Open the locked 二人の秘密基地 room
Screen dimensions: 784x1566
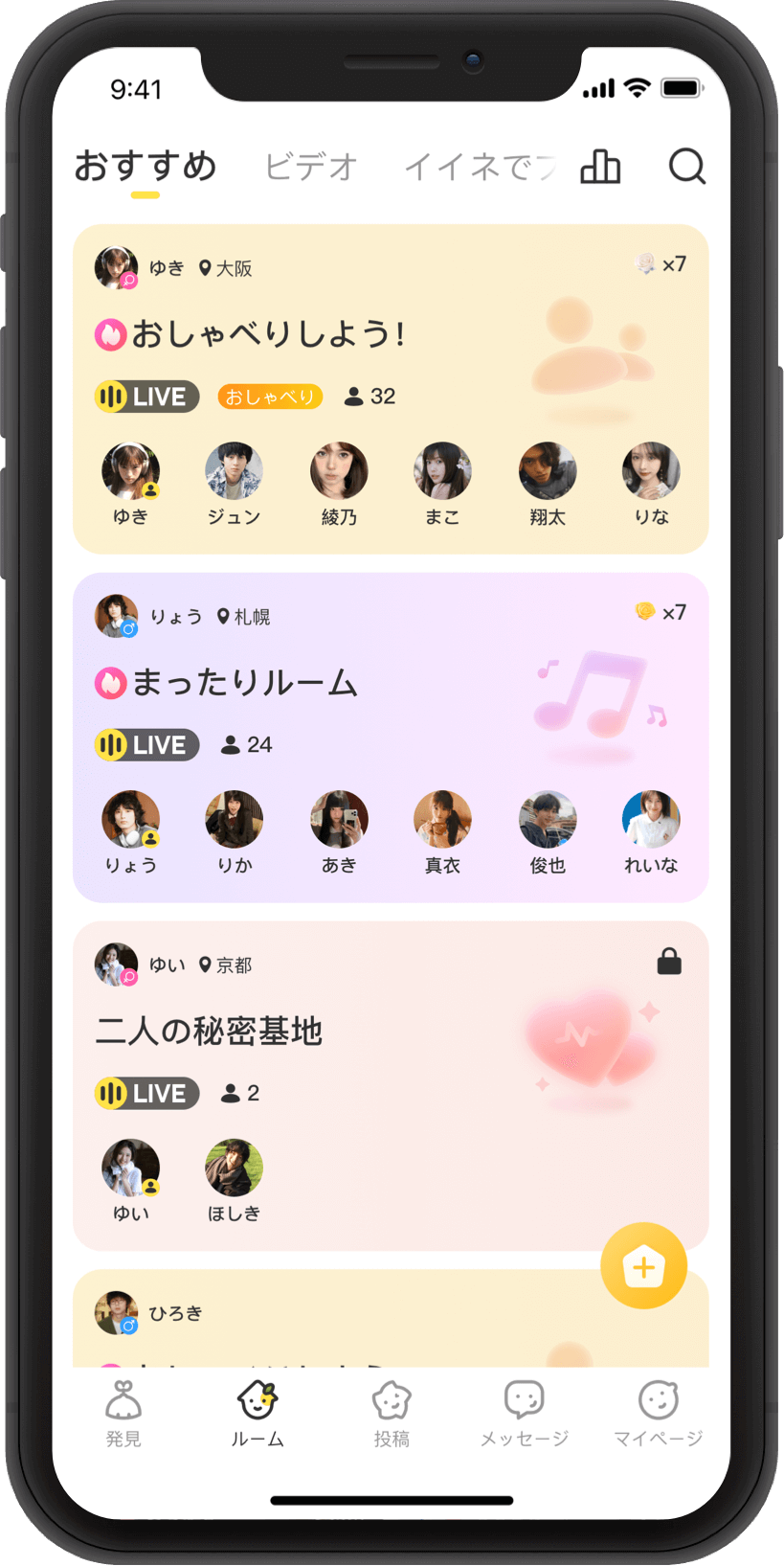click(x=209, y=1032)
